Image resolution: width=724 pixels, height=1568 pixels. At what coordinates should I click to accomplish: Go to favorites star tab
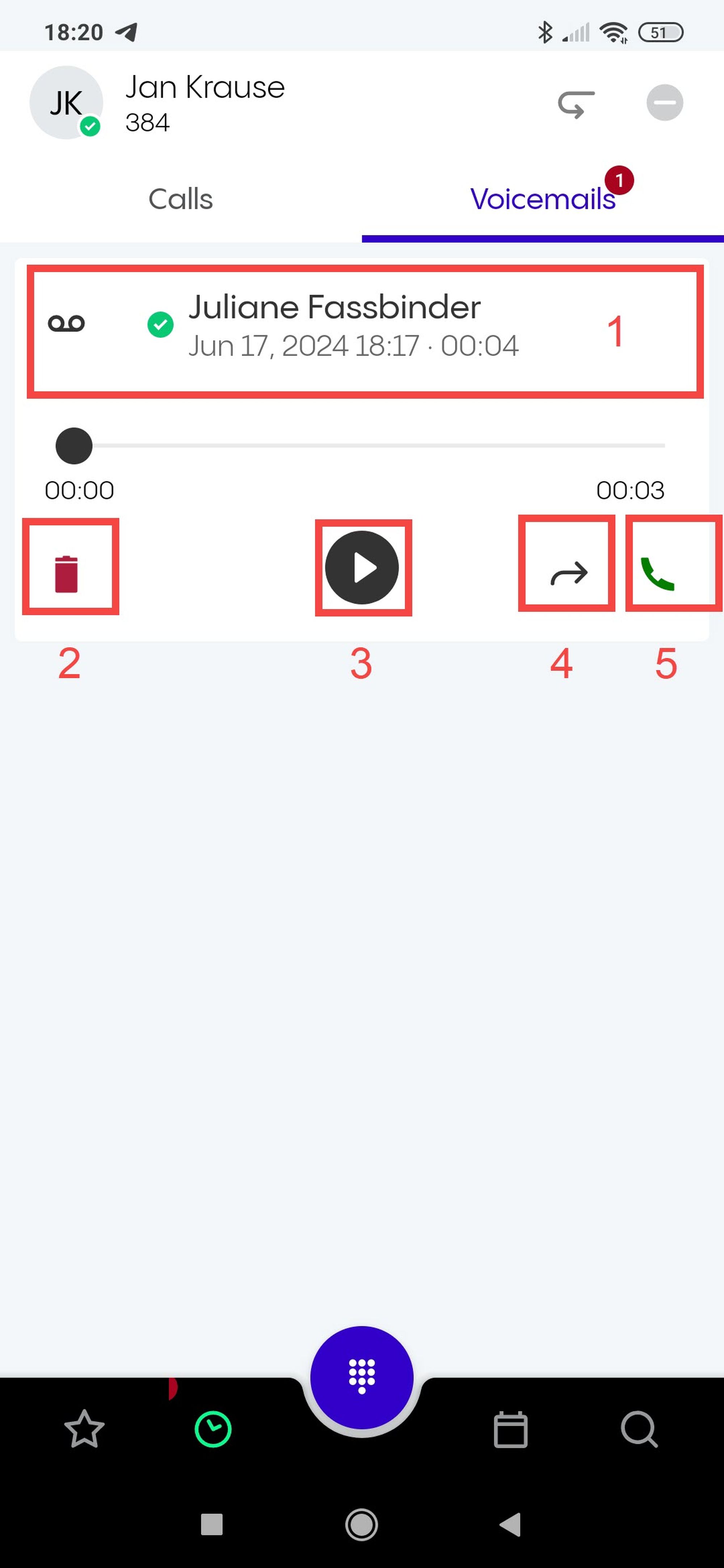[x=84, y=1429]
